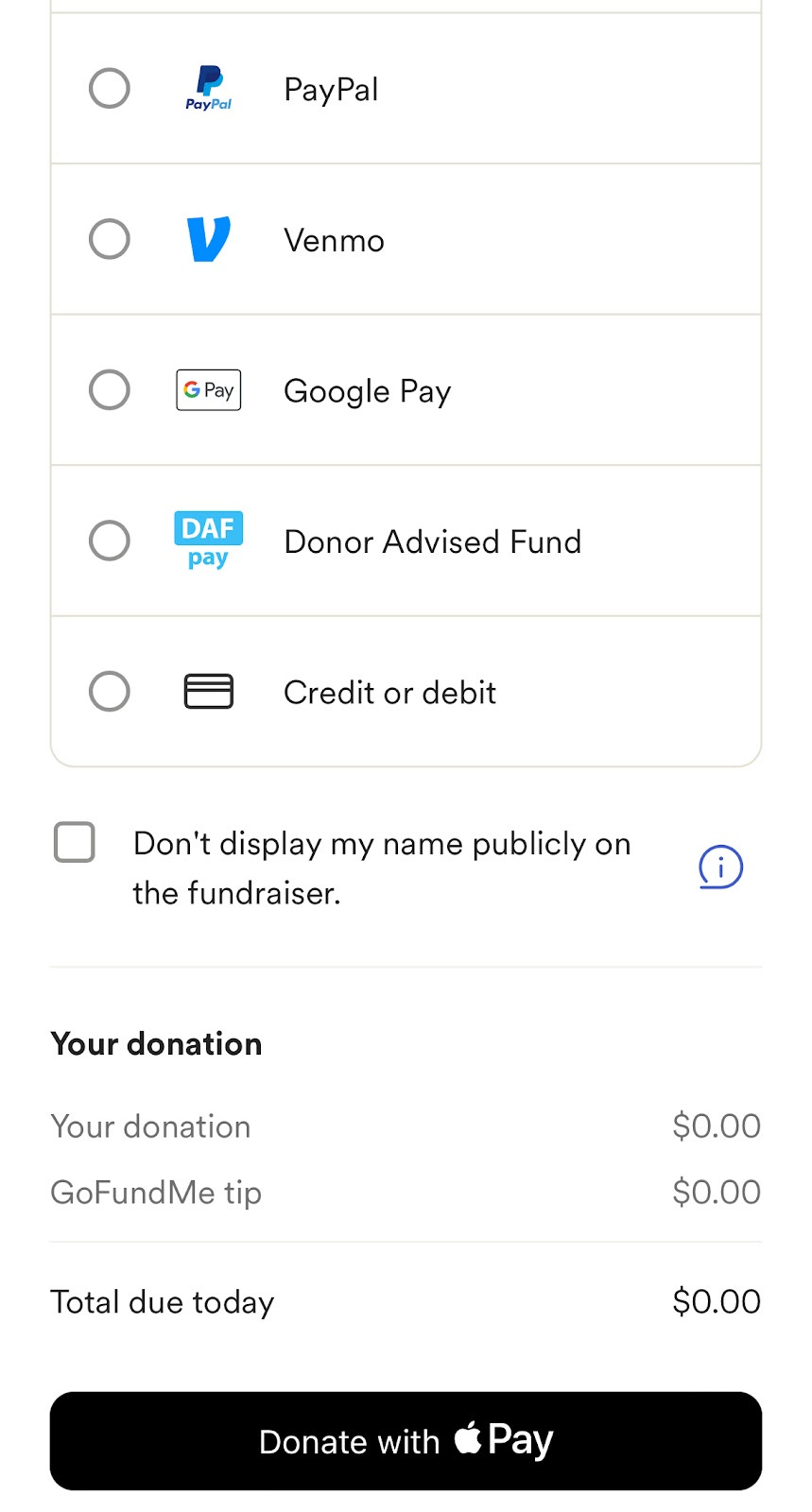Check the box to hide my name publicly
Viewport: 812px width, 1512px height.
pos(75,842)
